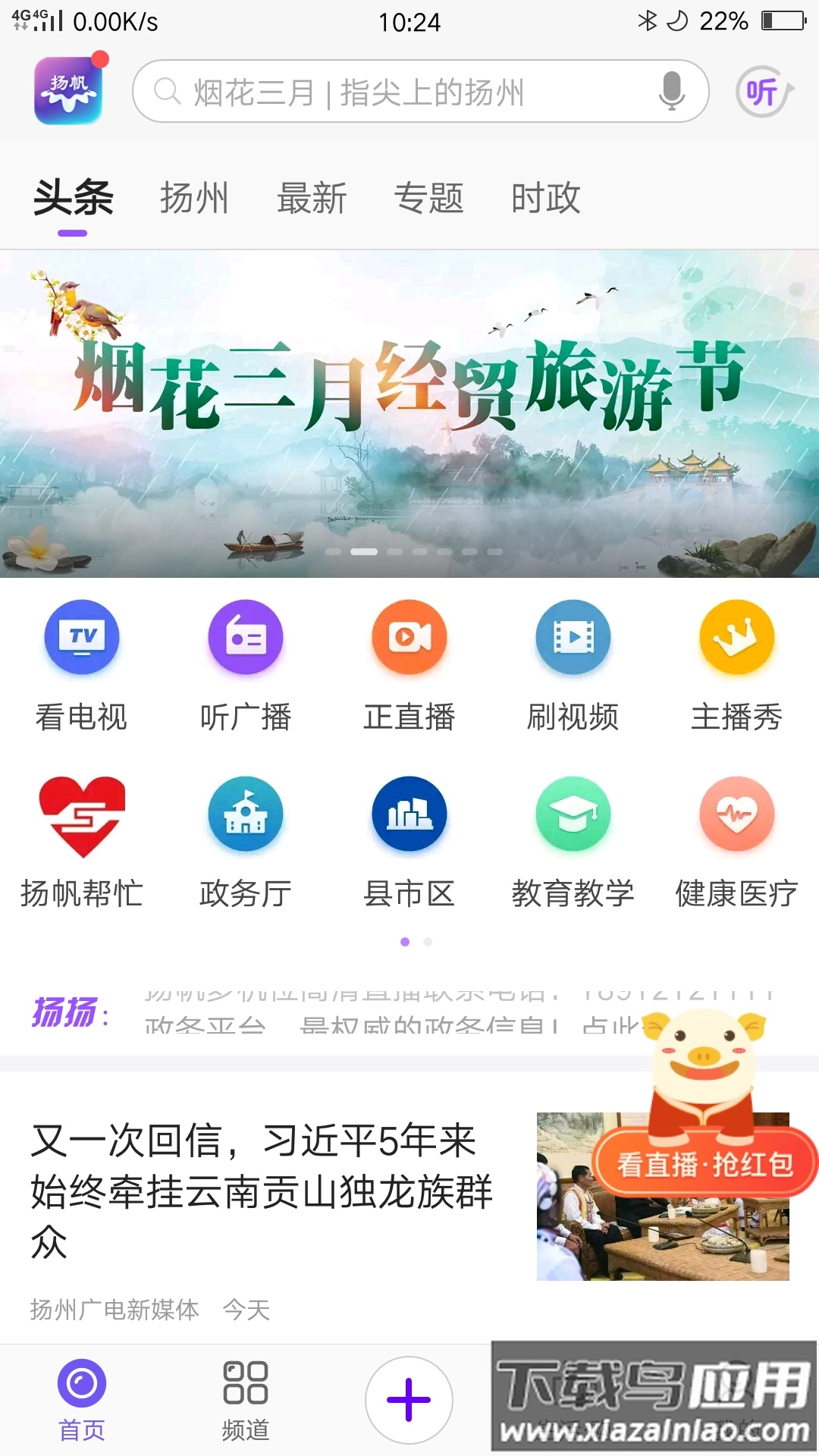Image resolution: width=819 pixels, height=1456 pixels.
Task: Open the 专题 topics tab
Action: point(428,198)
